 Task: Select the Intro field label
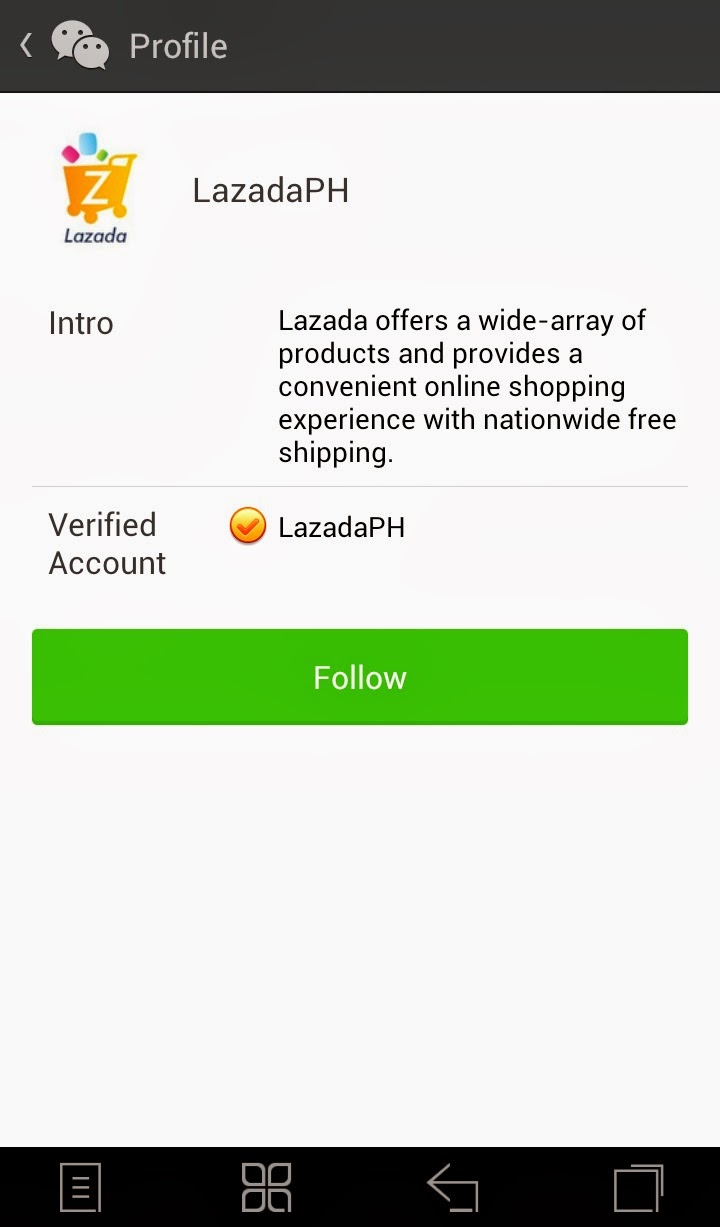coord(80,323)
